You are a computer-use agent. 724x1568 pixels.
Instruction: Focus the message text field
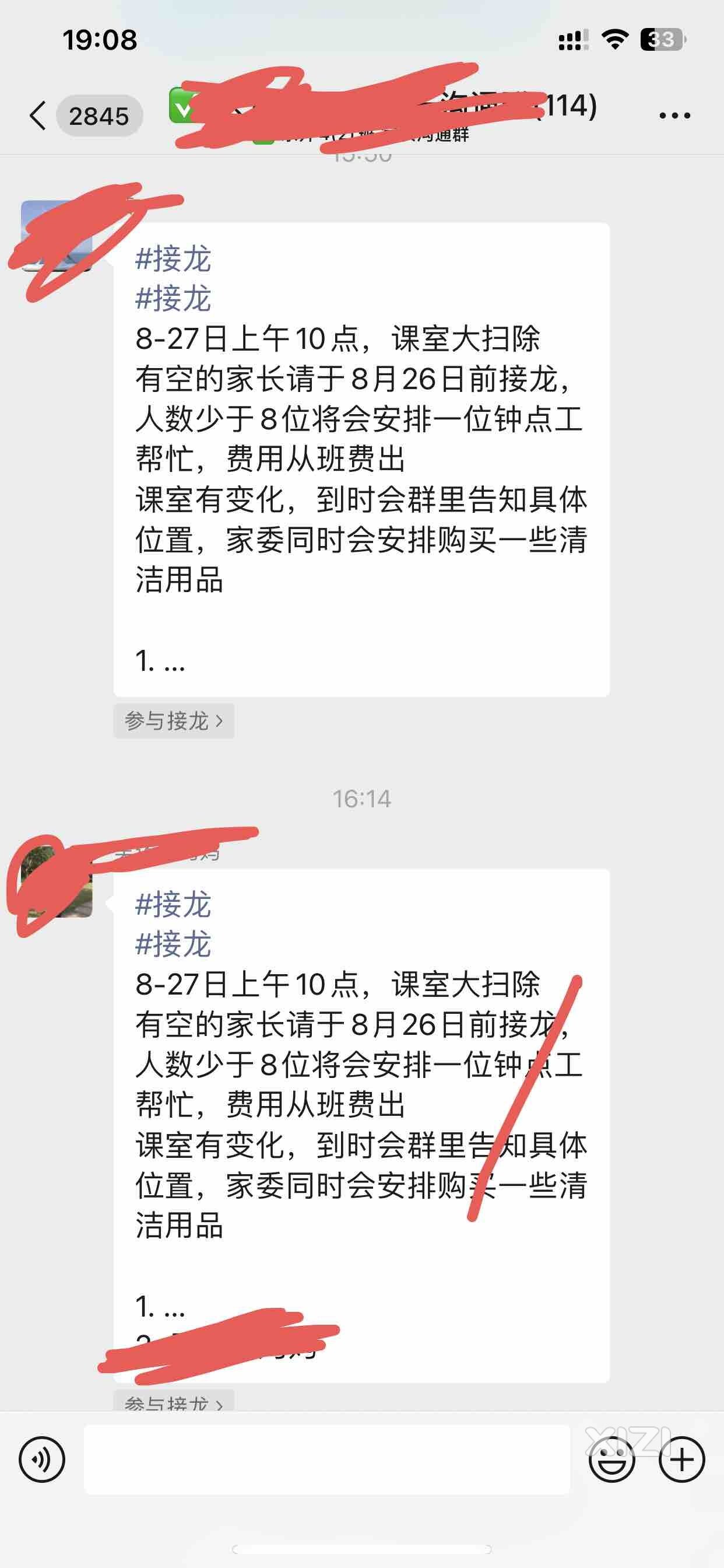326,1459
